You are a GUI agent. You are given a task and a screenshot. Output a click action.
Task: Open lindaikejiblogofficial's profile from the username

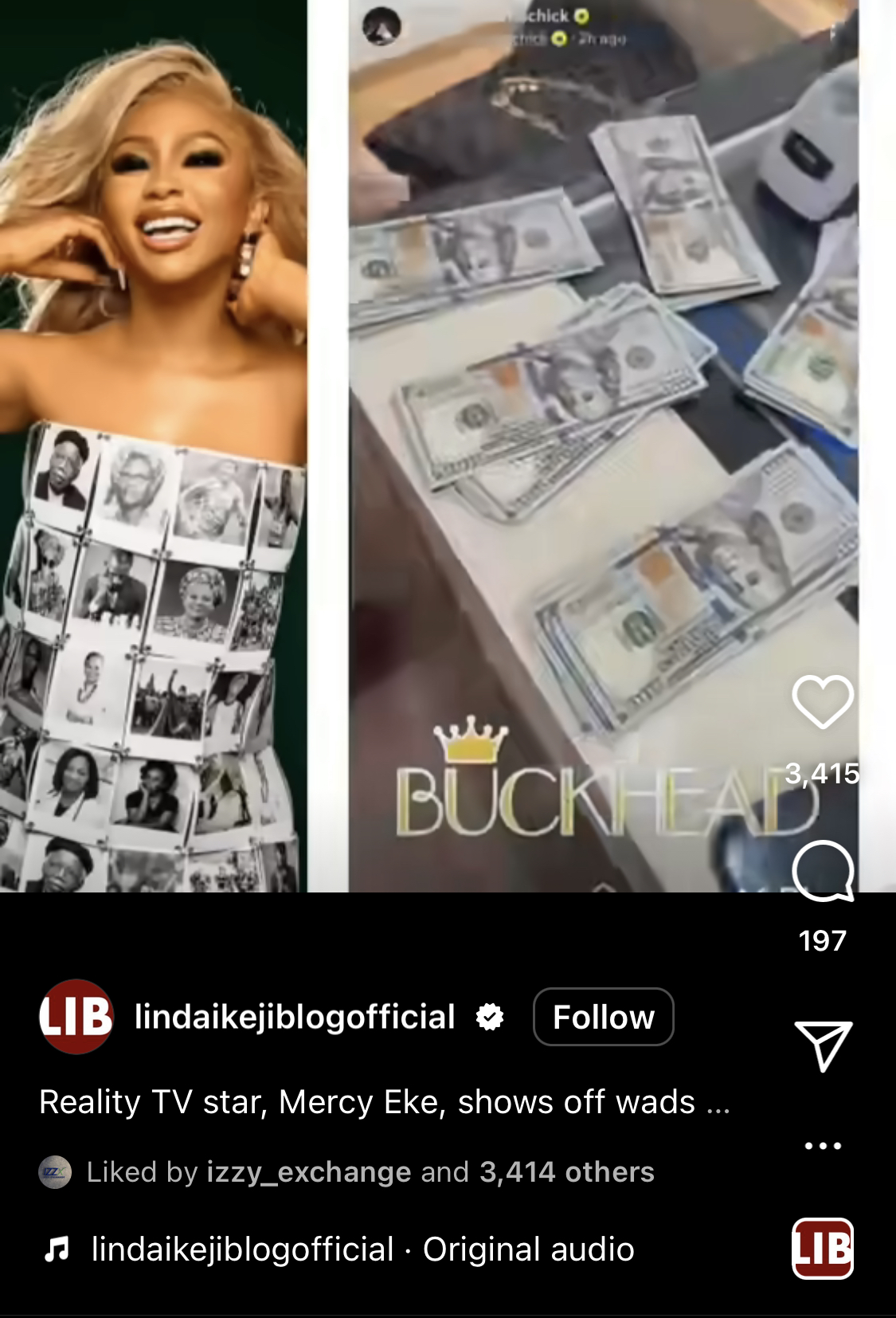[295, 1017]
